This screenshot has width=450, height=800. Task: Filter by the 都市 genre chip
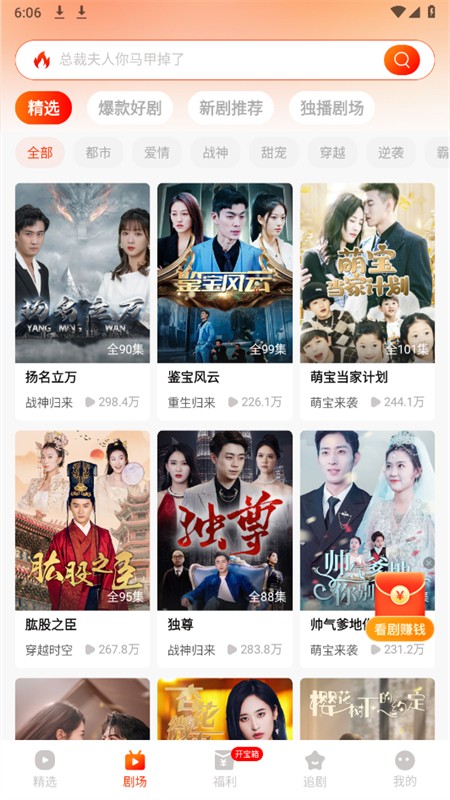tap(98, 153)
